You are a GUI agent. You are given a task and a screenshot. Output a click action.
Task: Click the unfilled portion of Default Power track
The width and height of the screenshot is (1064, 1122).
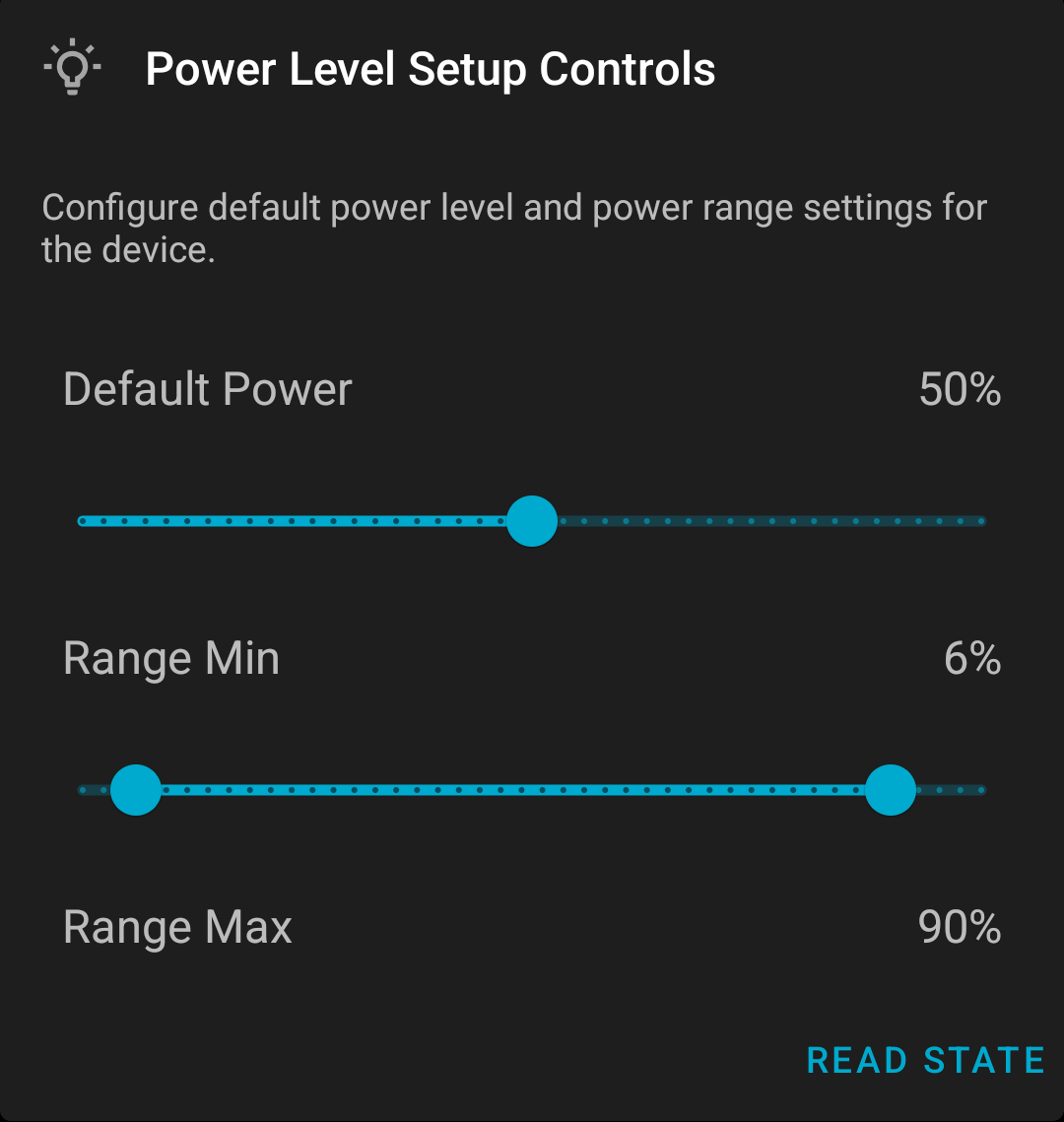pyautogui.click(x=768, y=521)
